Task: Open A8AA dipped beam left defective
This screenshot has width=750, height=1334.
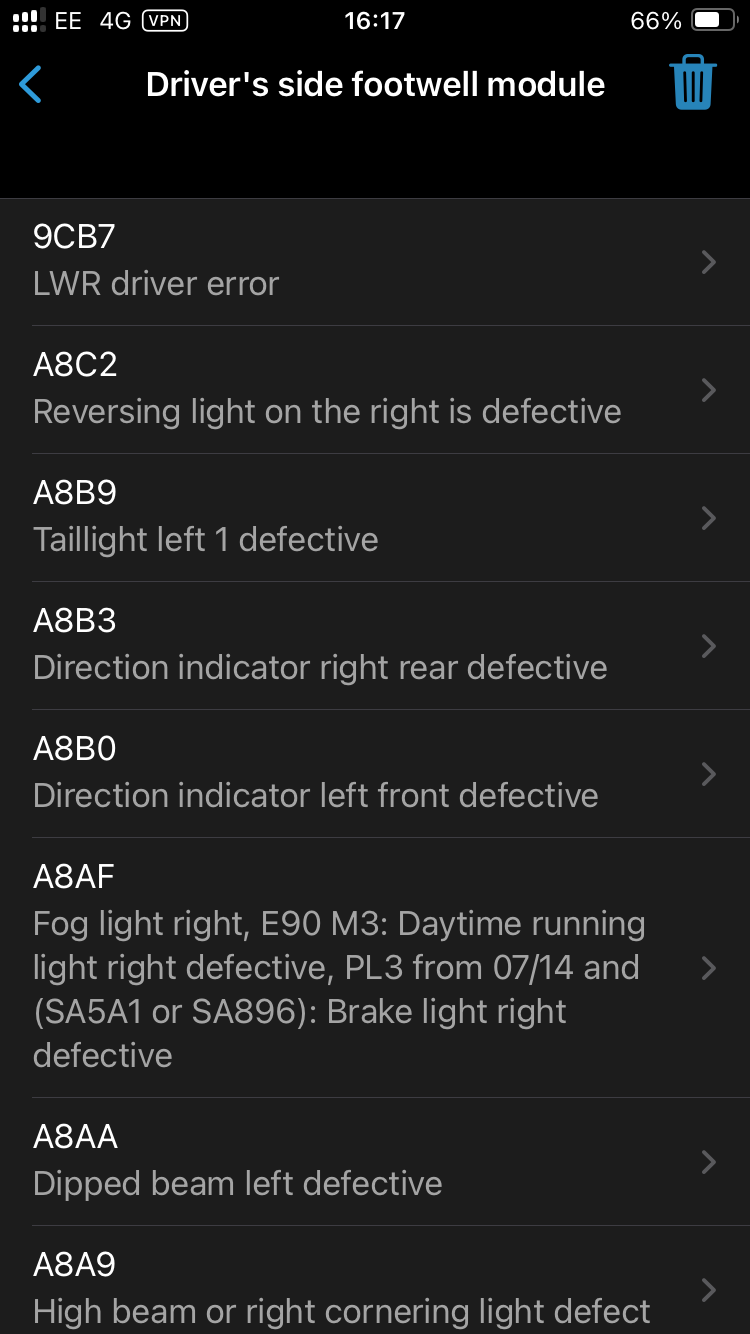Action: [375, 1162]
